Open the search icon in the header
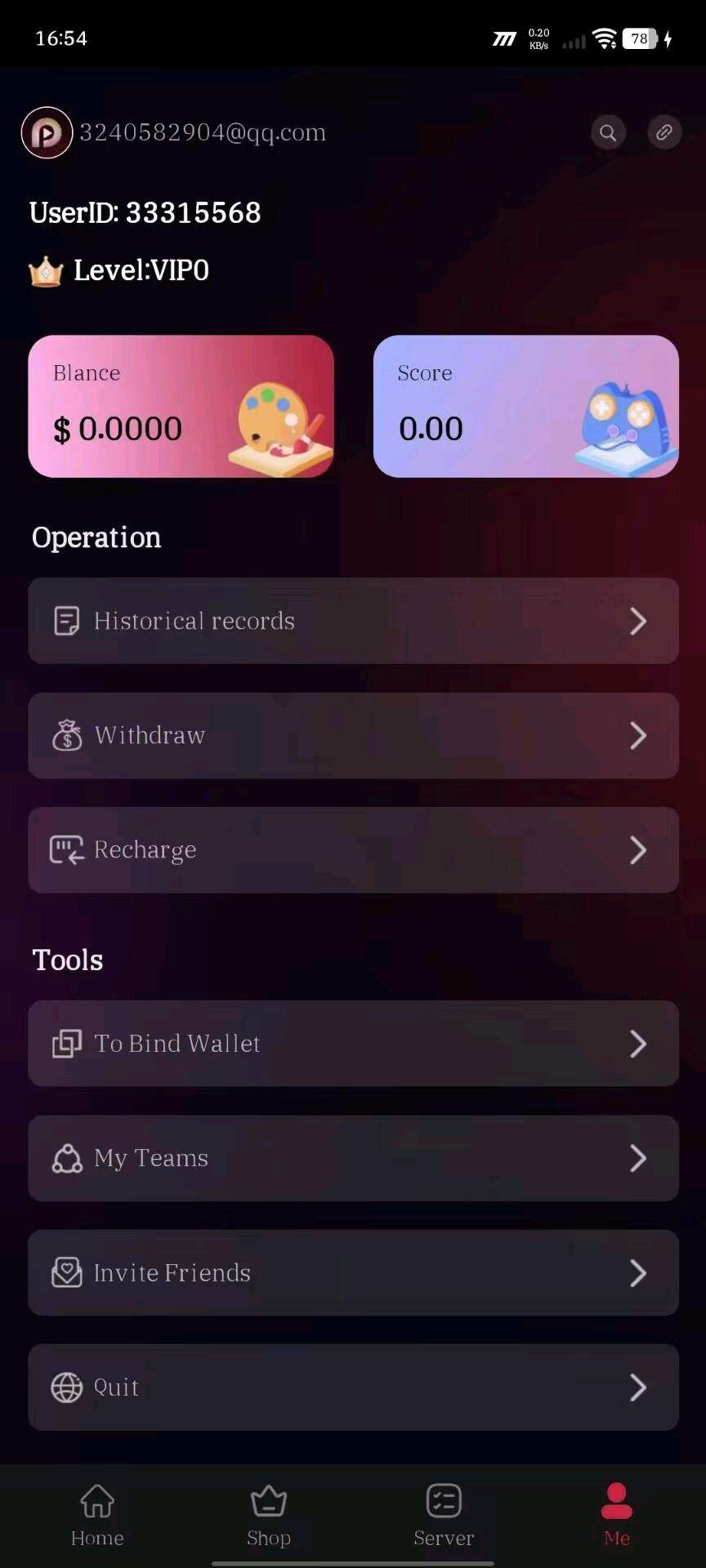 (608, 132)
